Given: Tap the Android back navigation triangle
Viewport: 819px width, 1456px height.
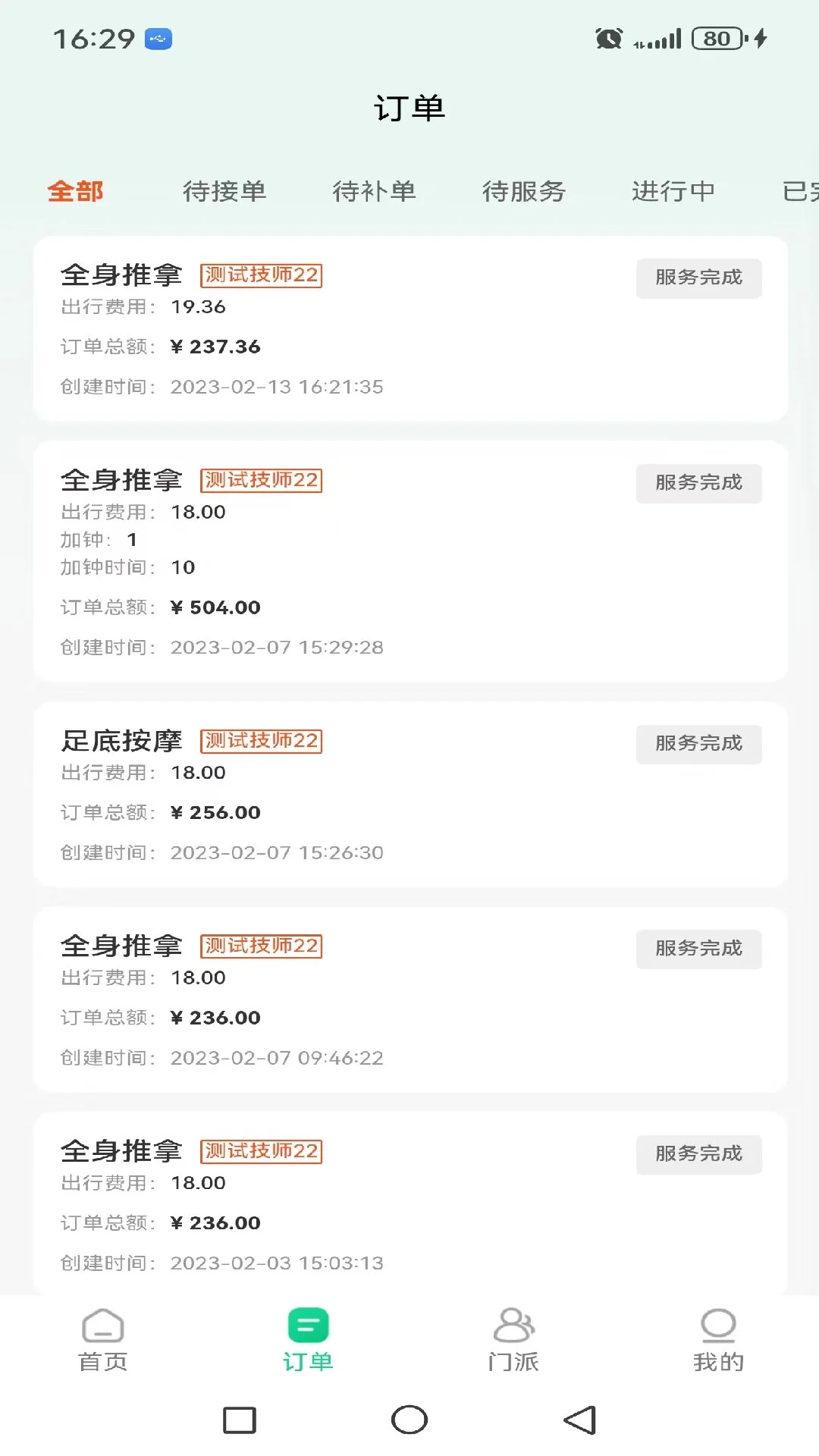Looking at the screenshot, I should 579,1419.
